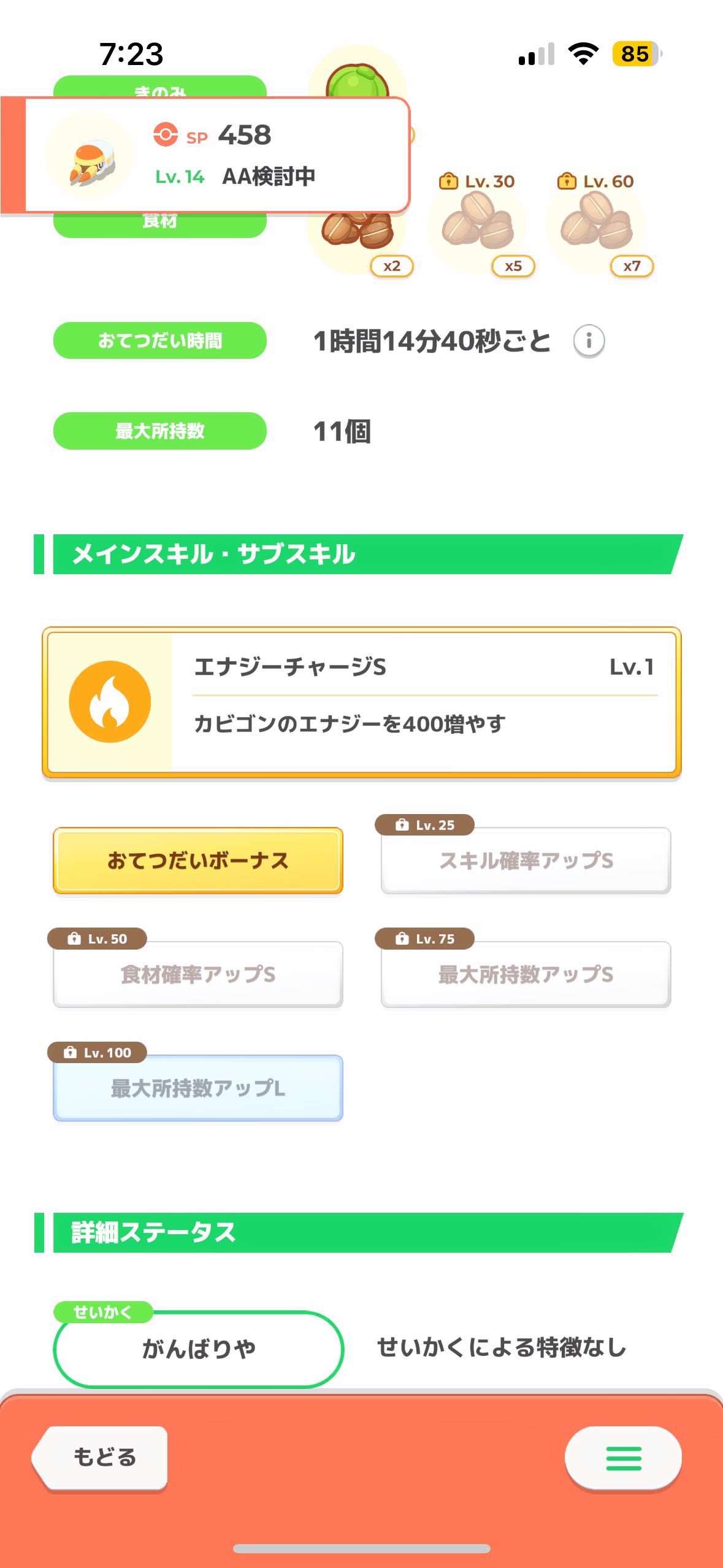Select the locked 食材確率アップS sub skill

pyautogui.click(x=198, y=974)
